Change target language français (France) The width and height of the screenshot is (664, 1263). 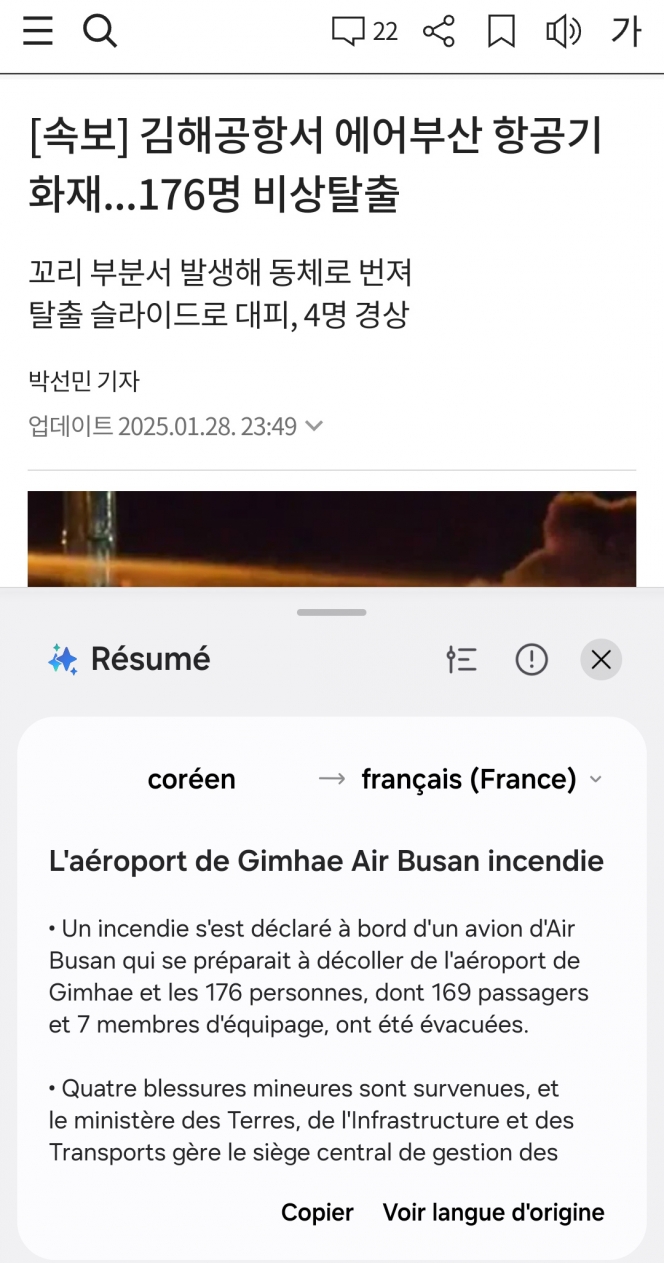pyautogui.click(x=481, y=779)
